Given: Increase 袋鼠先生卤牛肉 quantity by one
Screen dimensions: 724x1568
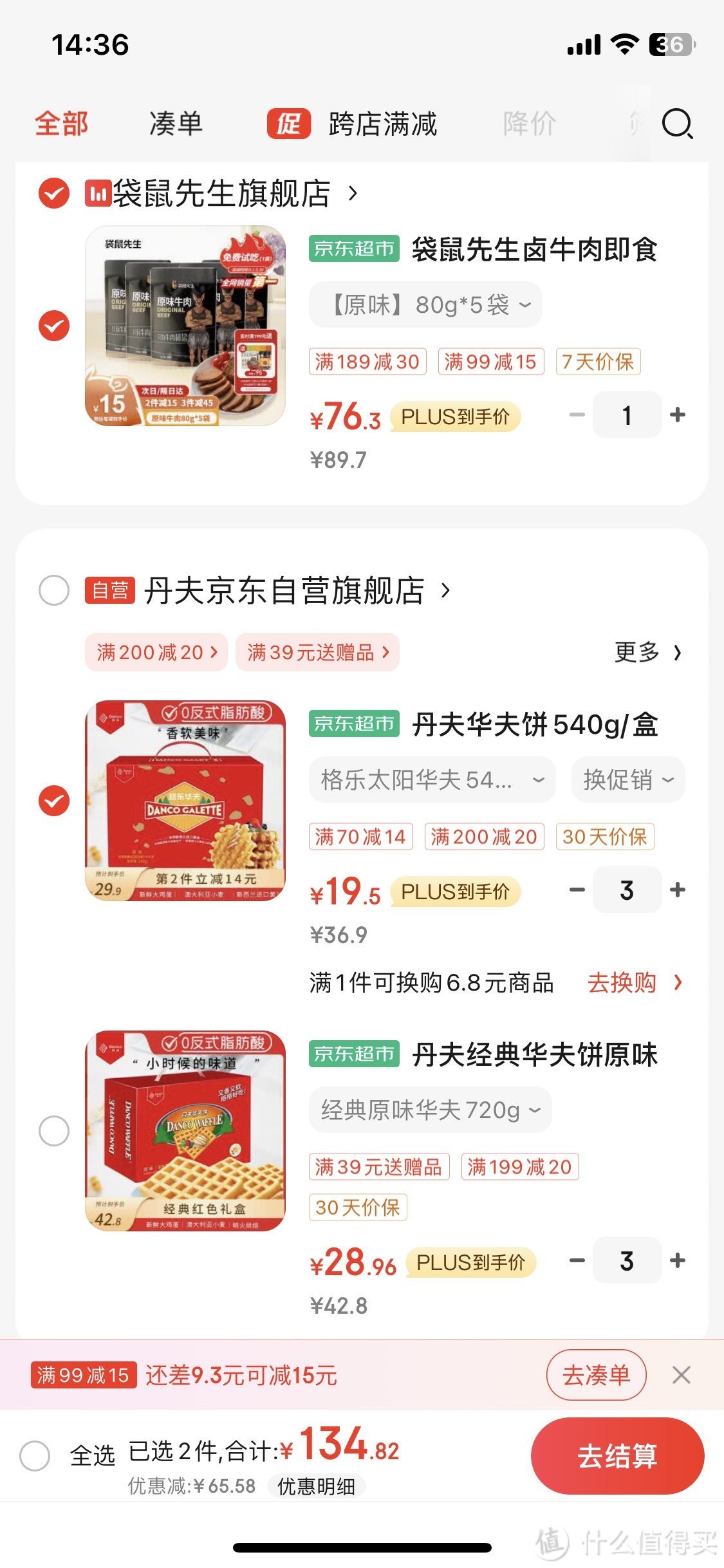Looking at the screenshot, I should click(678, 415).
